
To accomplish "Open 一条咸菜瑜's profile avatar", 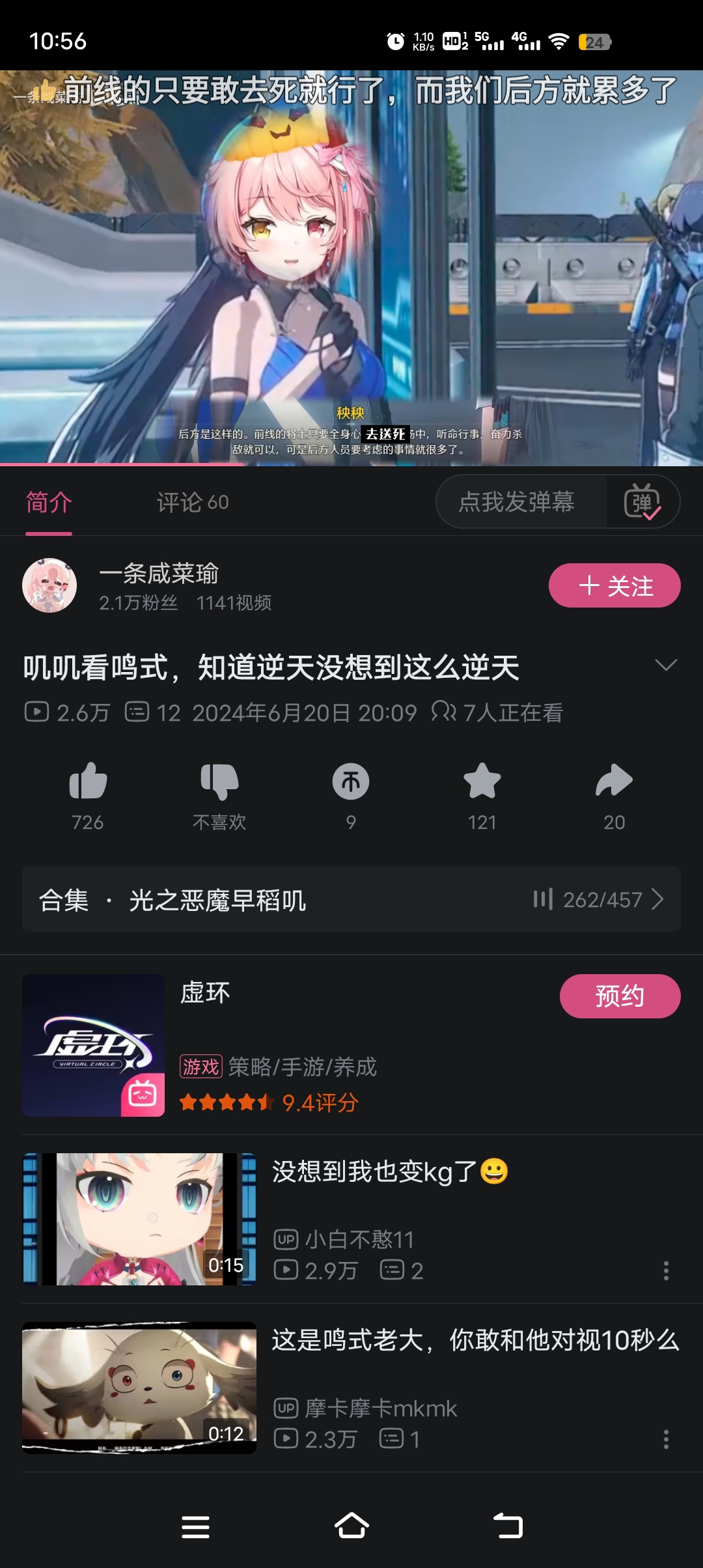I will (x=49, y=585).
